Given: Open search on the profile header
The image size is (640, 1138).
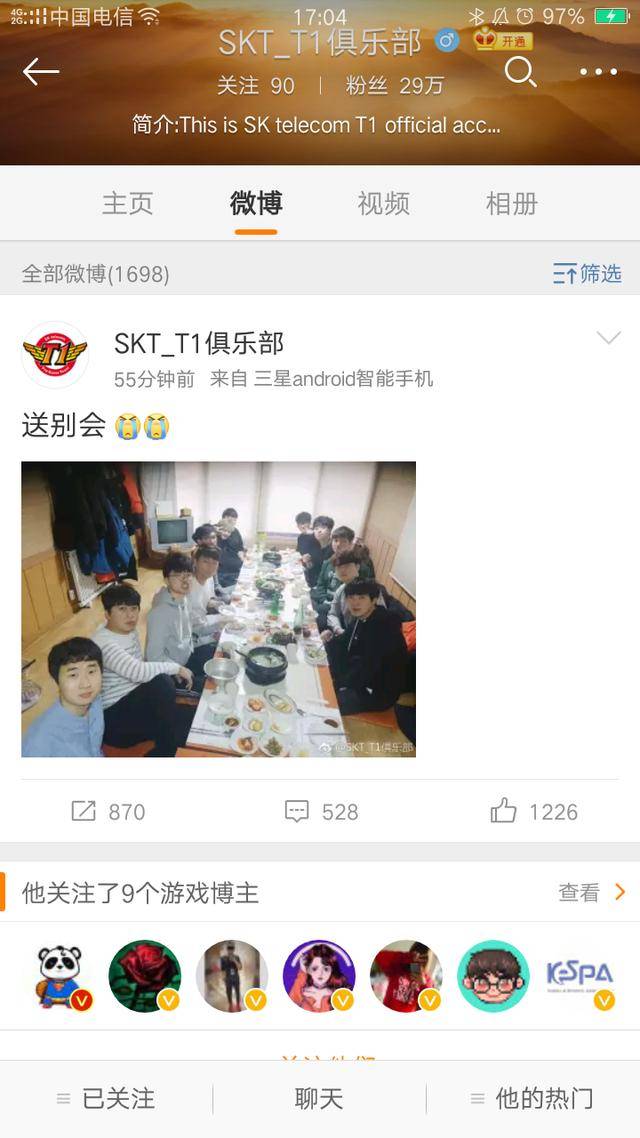Looking at the screenshot, I should click(x=520, y=71).
